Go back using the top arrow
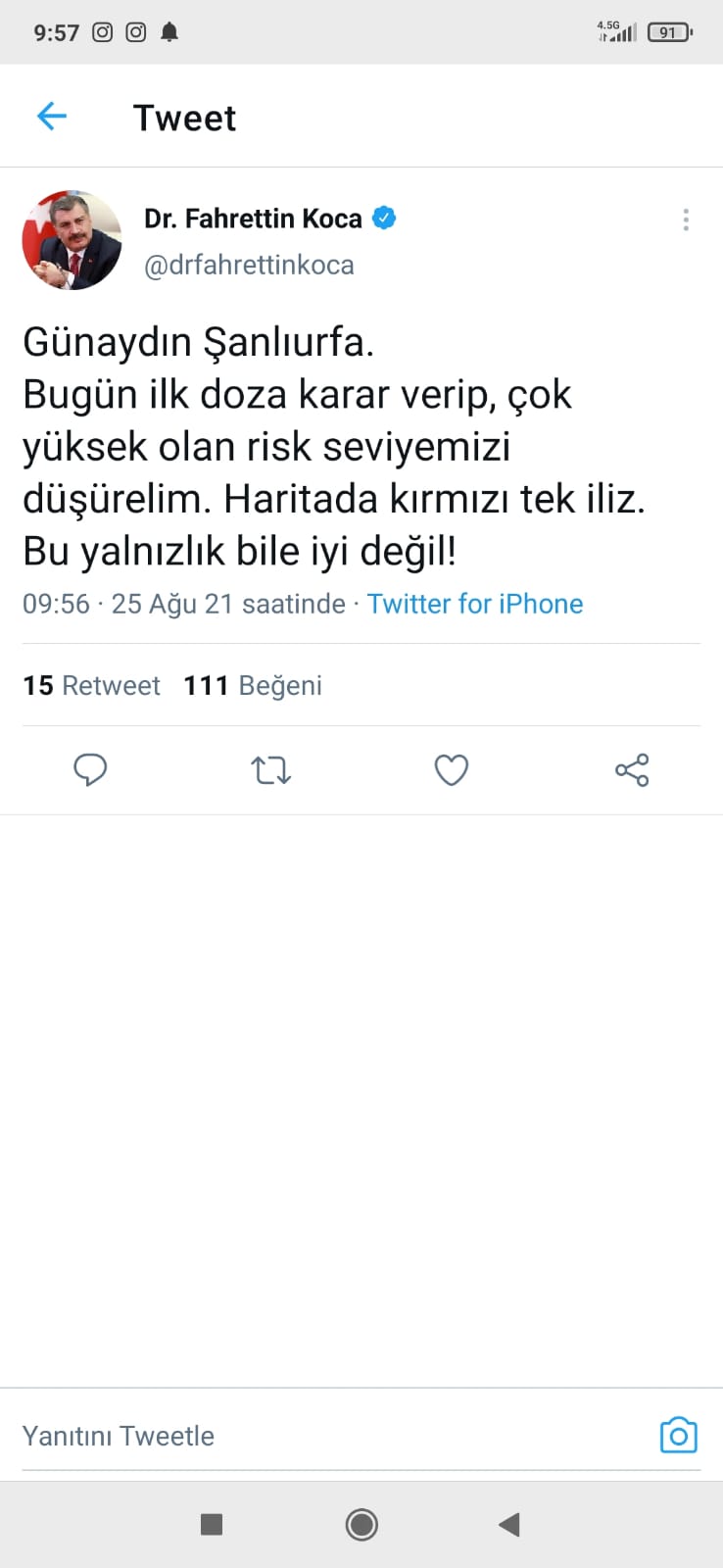This screenshot has height=1568, width=723. pos(51,118)
